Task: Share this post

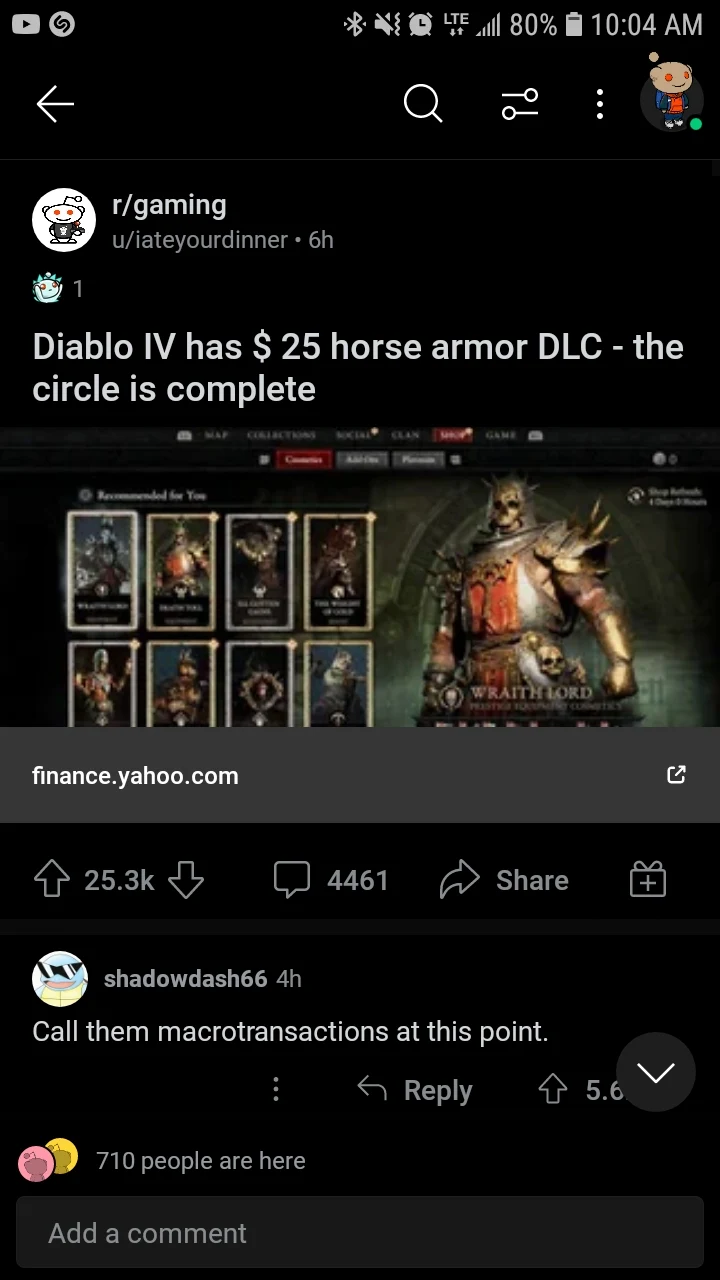Action: 504,880
